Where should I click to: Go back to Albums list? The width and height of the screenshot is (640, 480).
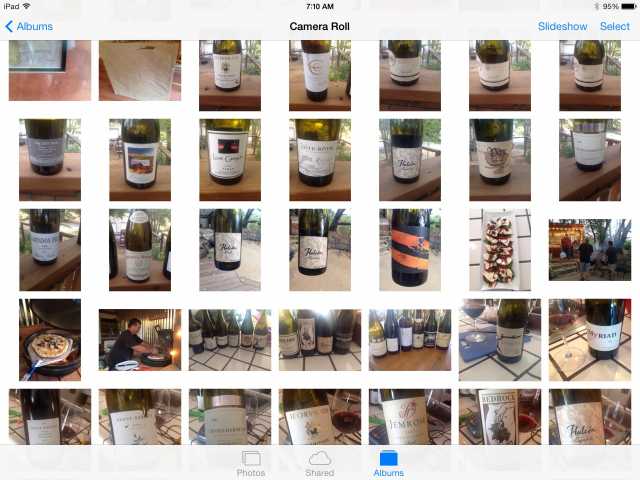[x=30, y=26]
